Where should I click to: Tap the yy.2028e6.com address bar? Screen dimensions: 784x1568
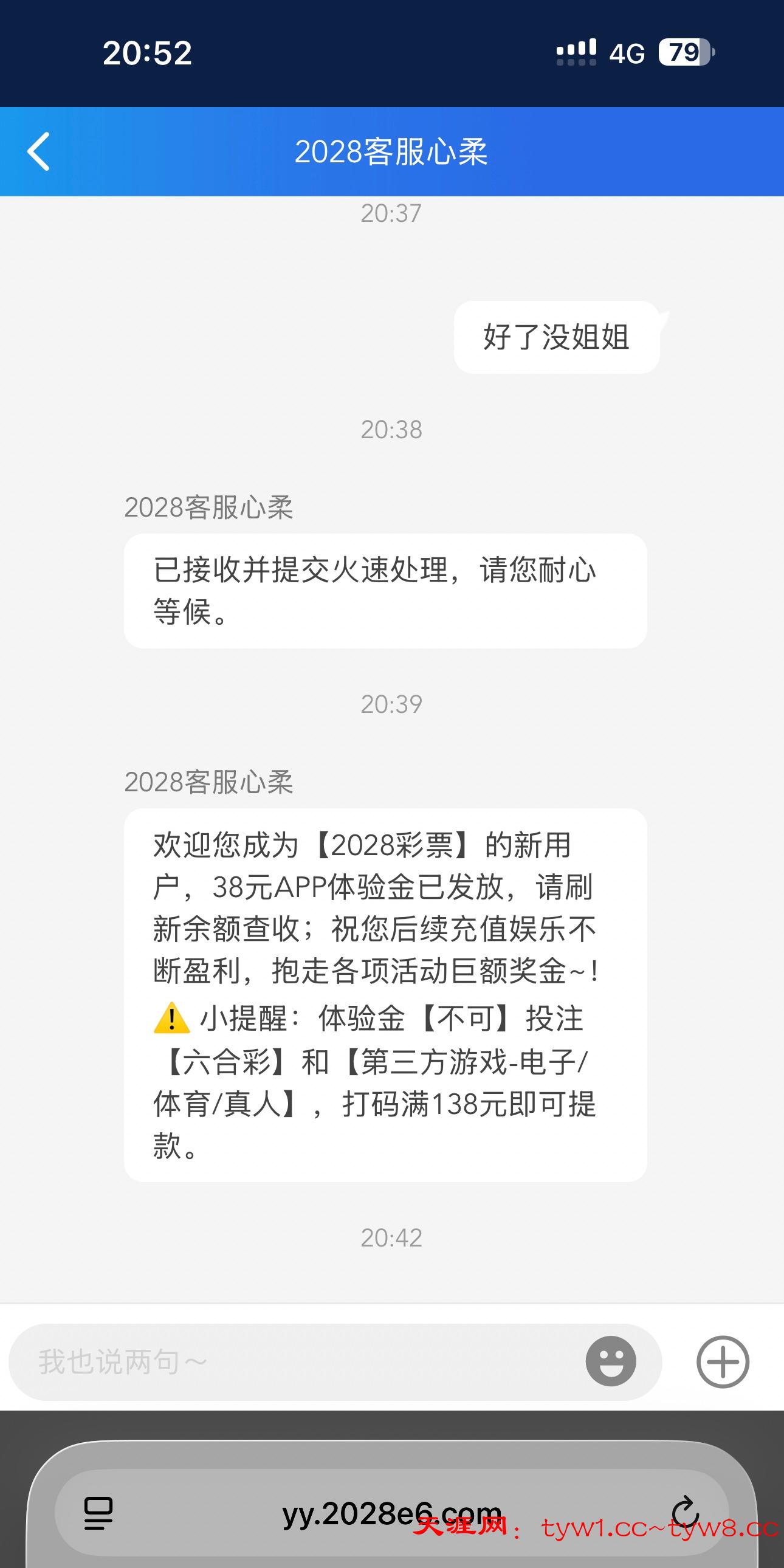390,1513
